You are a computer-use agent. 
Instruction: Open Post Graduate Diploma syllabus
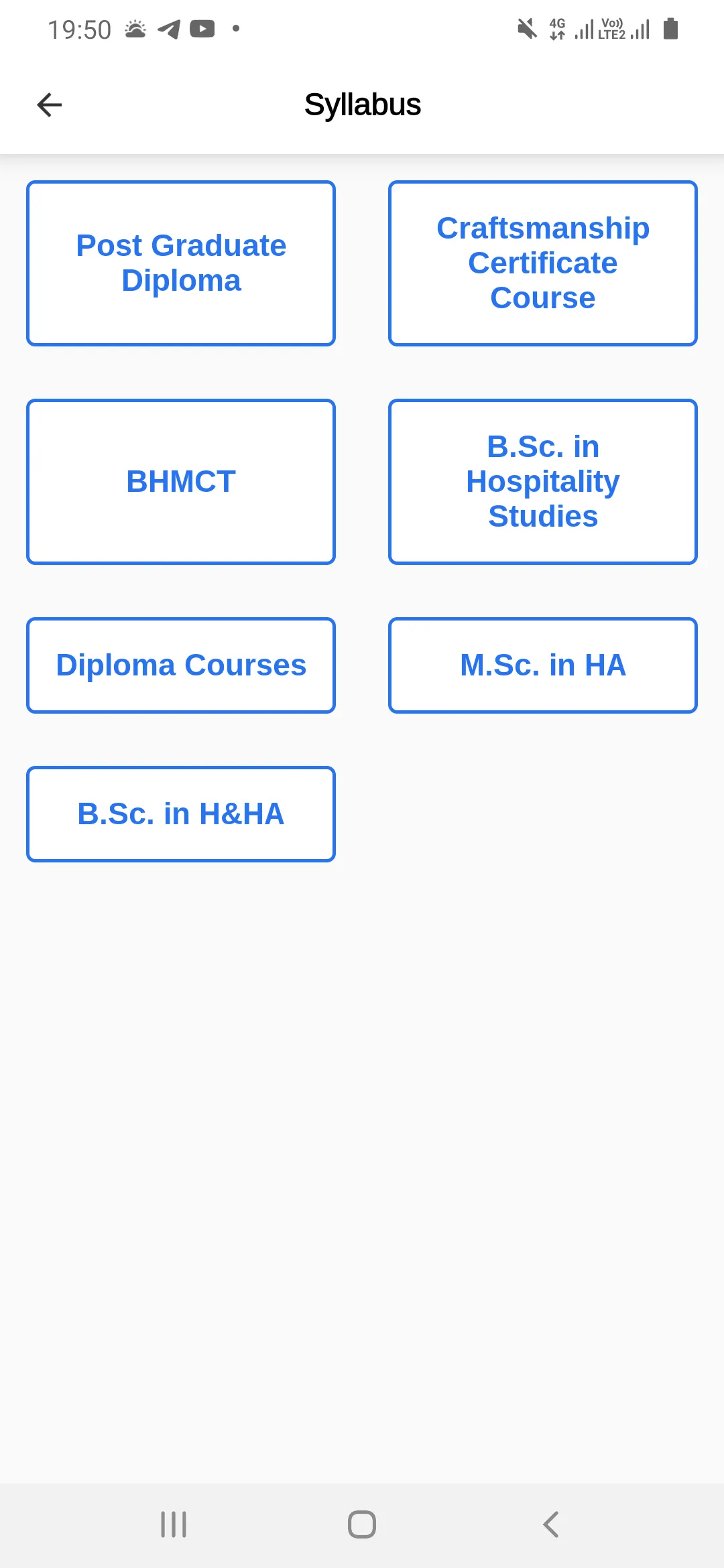pos(181,263)
